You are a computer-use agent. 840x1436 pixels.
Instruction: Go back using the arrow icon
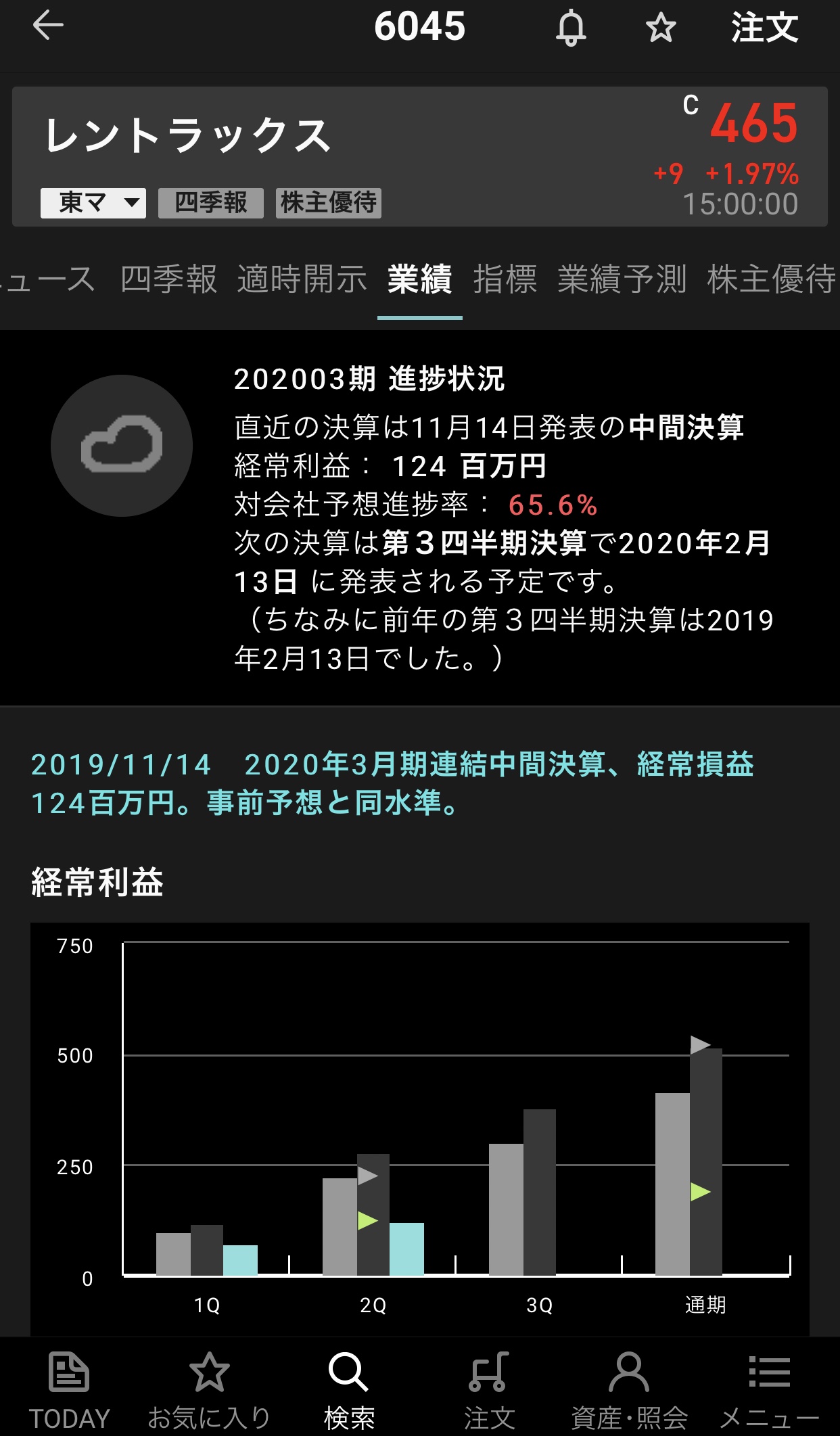[48, 27]
